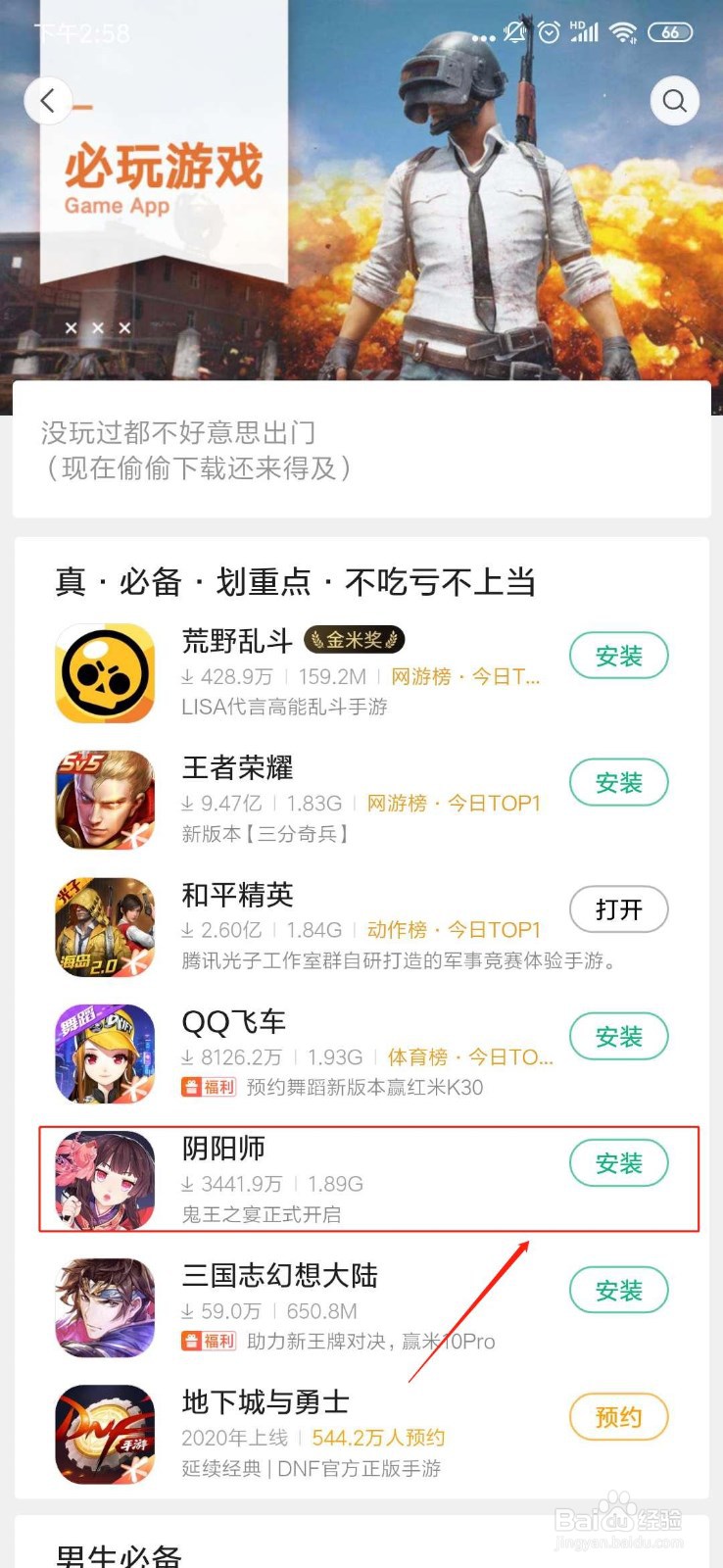This screenshot has height=1568, width=723.
Task: Tap the 福利 tag under 三国志幻想大陆
Action: pyautogui.click(x=209, y=1341)
